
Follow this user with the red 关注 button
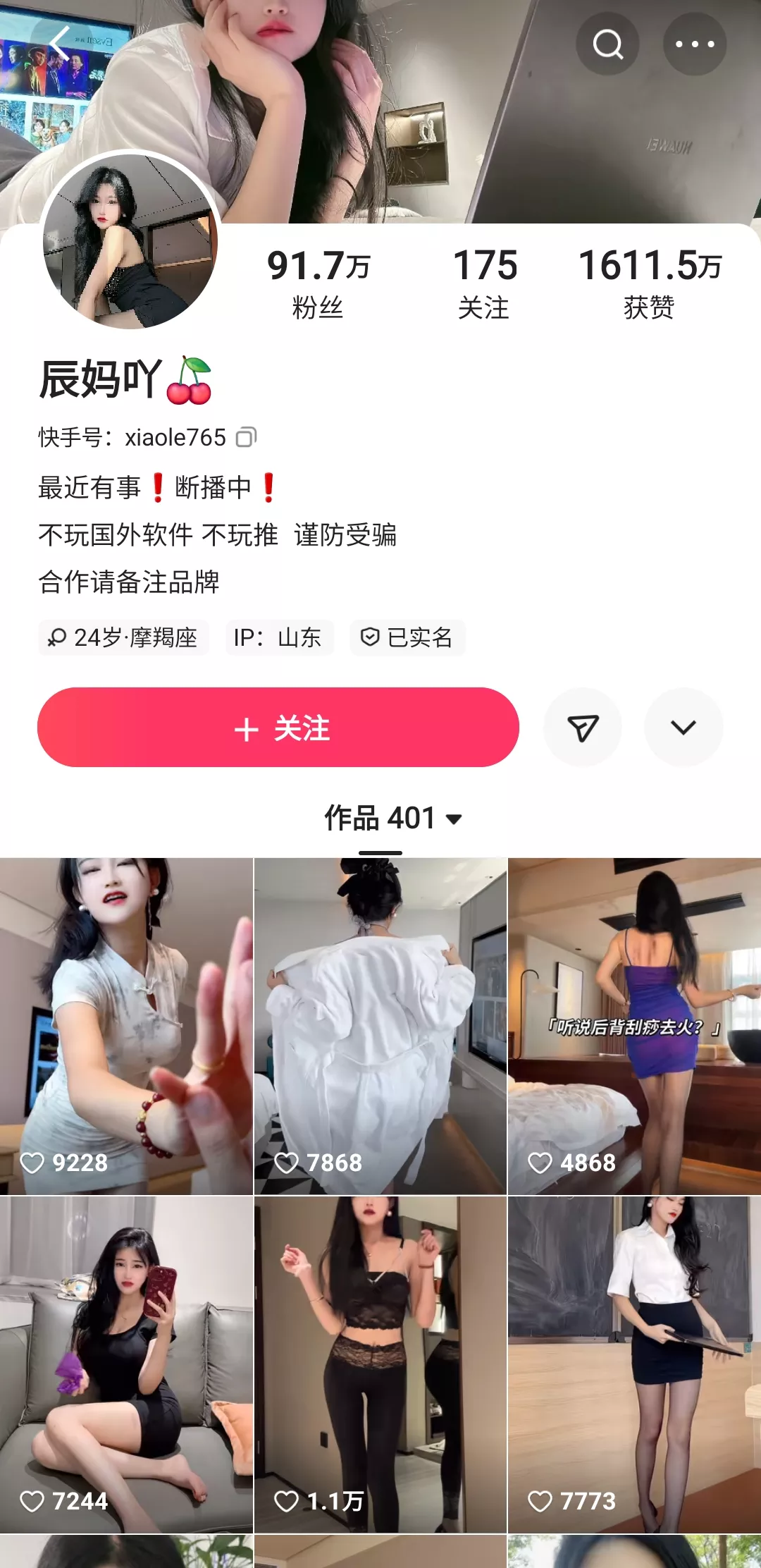[278, 727]
